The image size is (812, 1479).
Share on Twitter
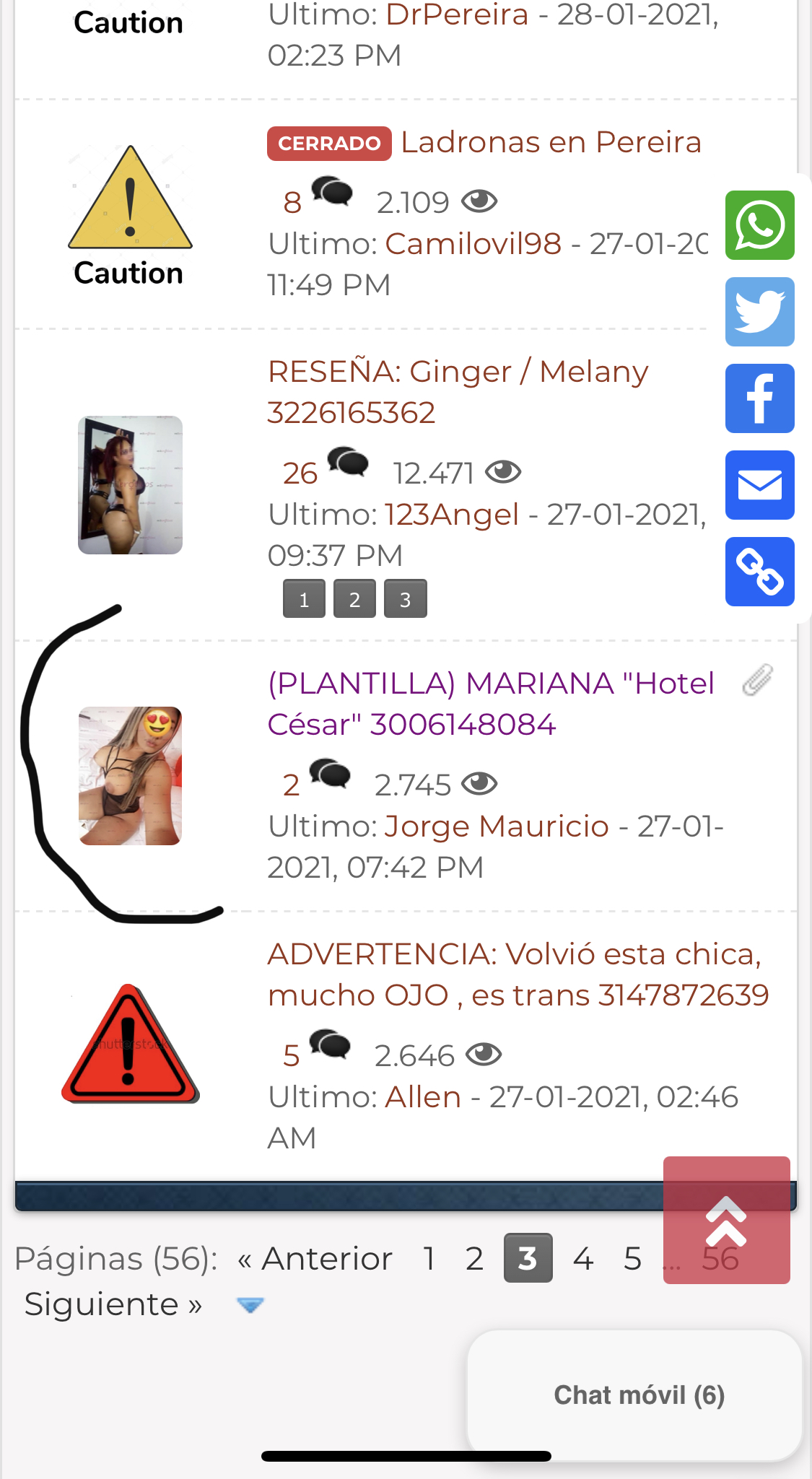tap(759, 312)
